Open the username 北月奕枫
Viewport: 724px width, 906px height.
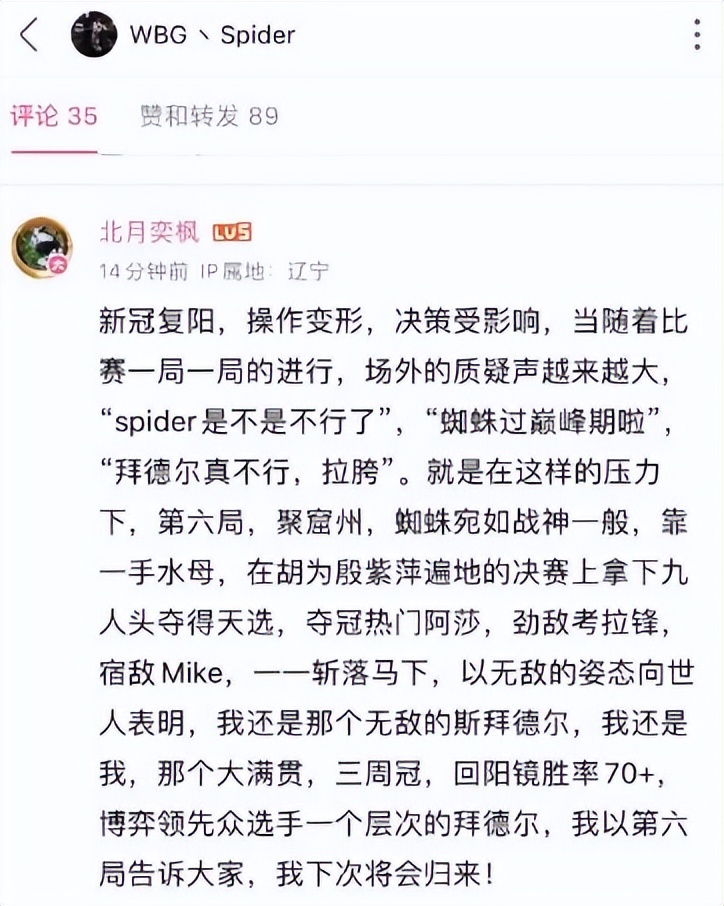coord(148,232)
